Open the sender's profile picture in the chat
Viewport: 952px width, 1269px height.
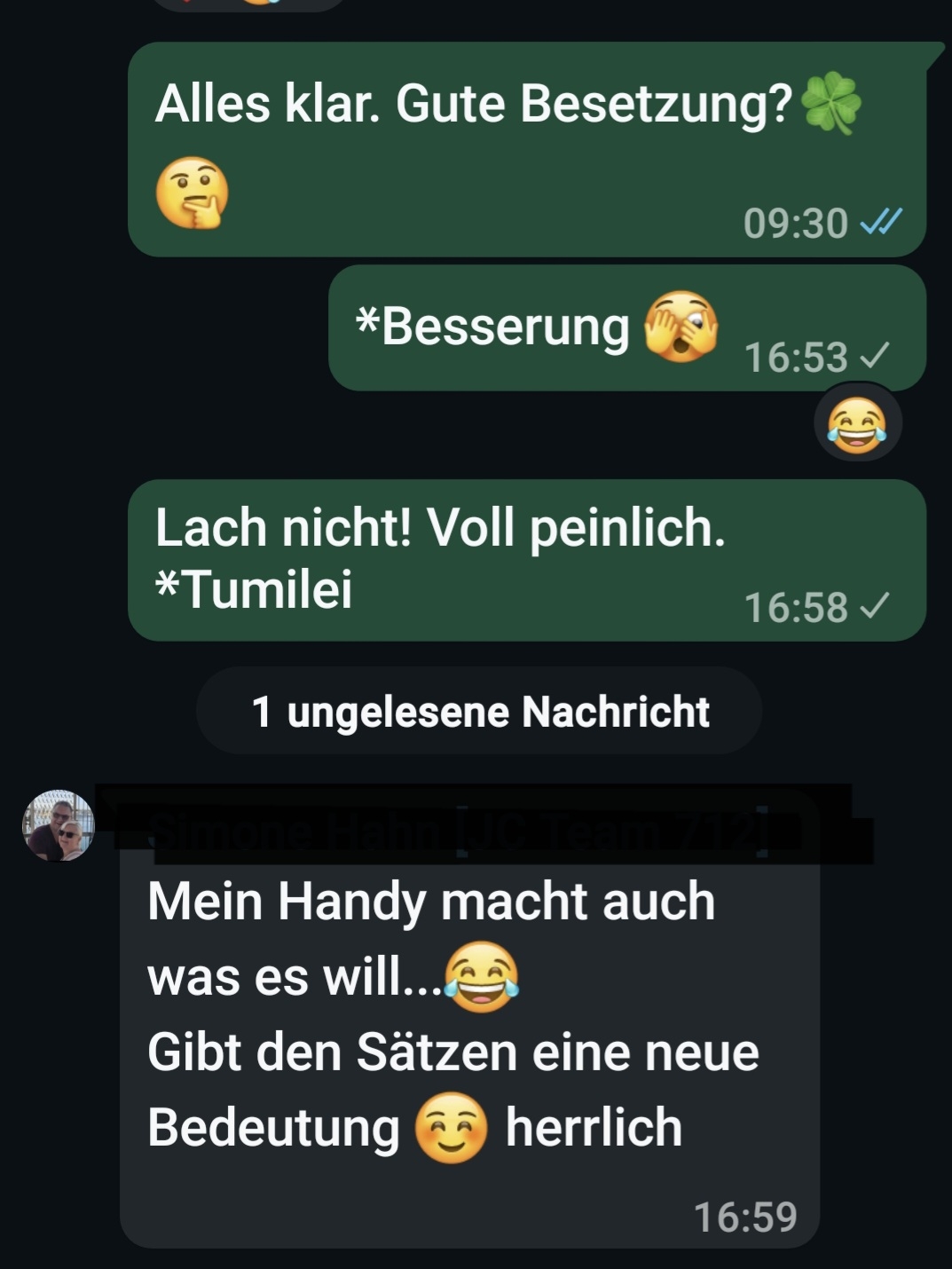point(59,825)
